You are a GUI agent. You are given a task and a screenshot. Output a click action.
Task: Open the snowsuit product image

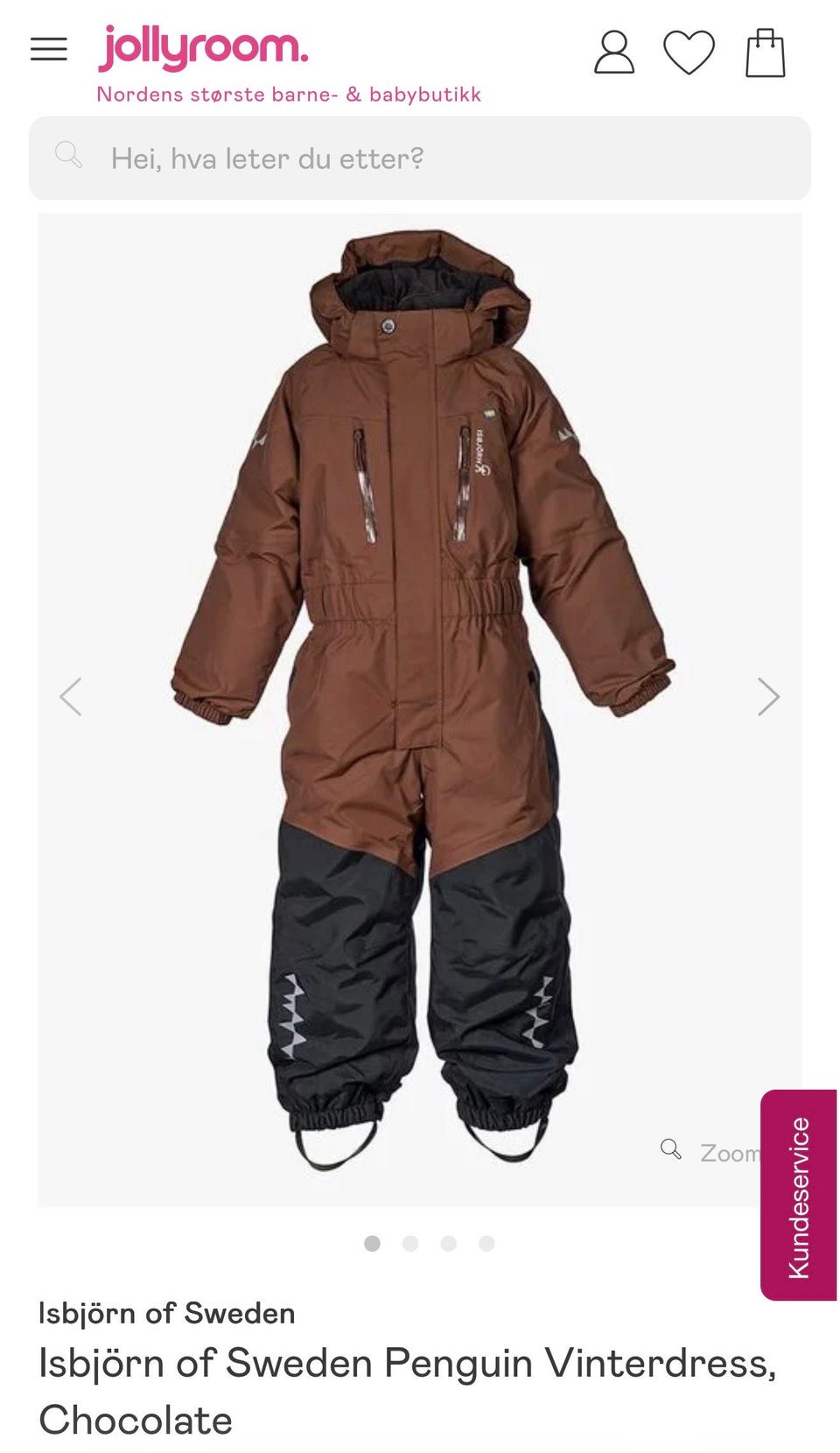422,700
